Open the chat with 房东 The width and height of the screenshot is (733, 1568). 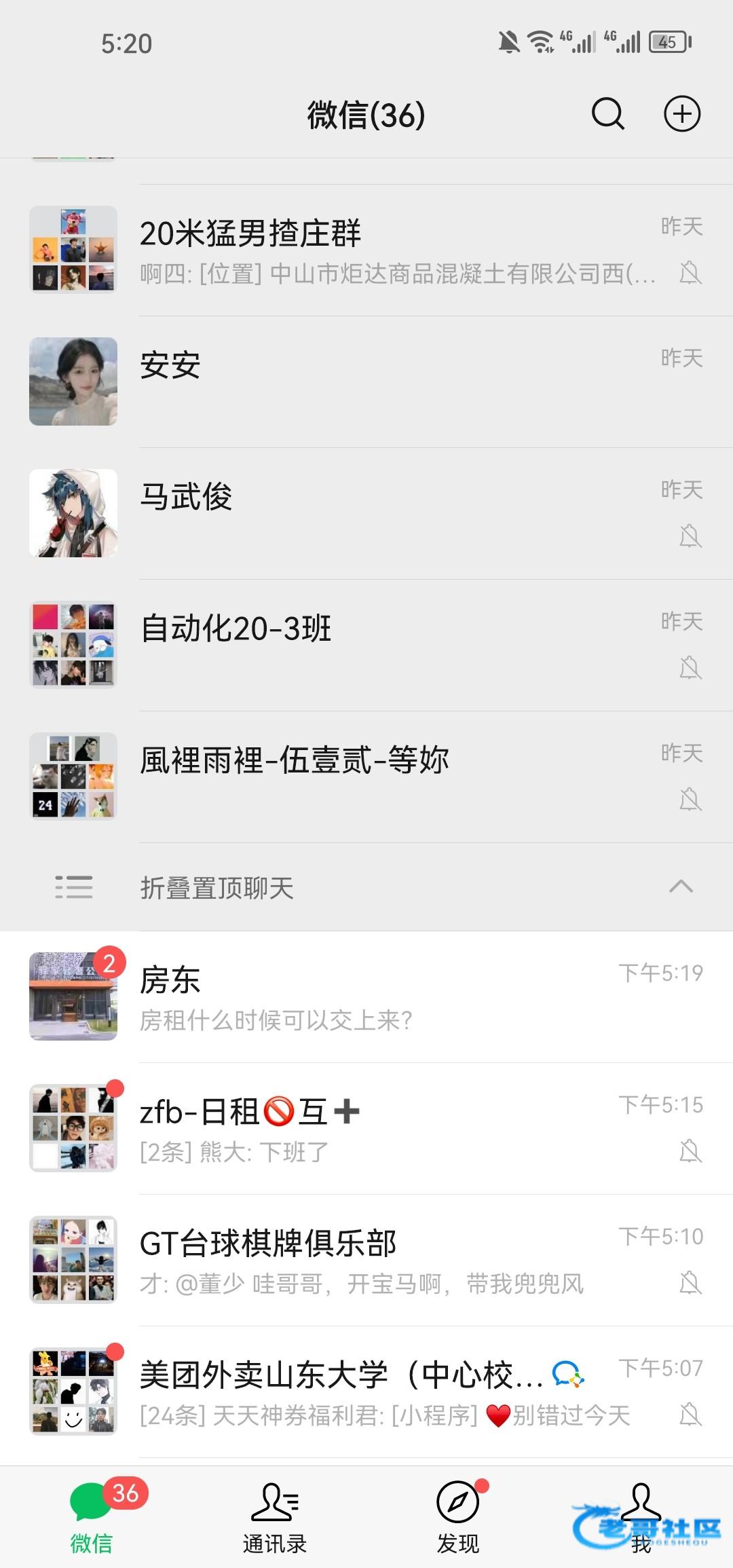pos(366,996)
